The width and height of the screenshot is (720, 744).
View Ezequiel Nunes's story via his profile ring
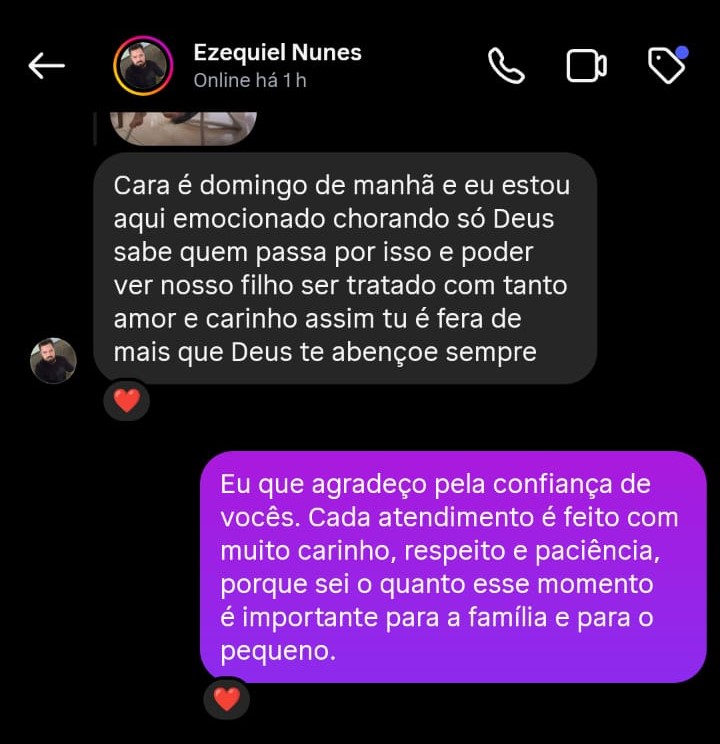[144, 63]
